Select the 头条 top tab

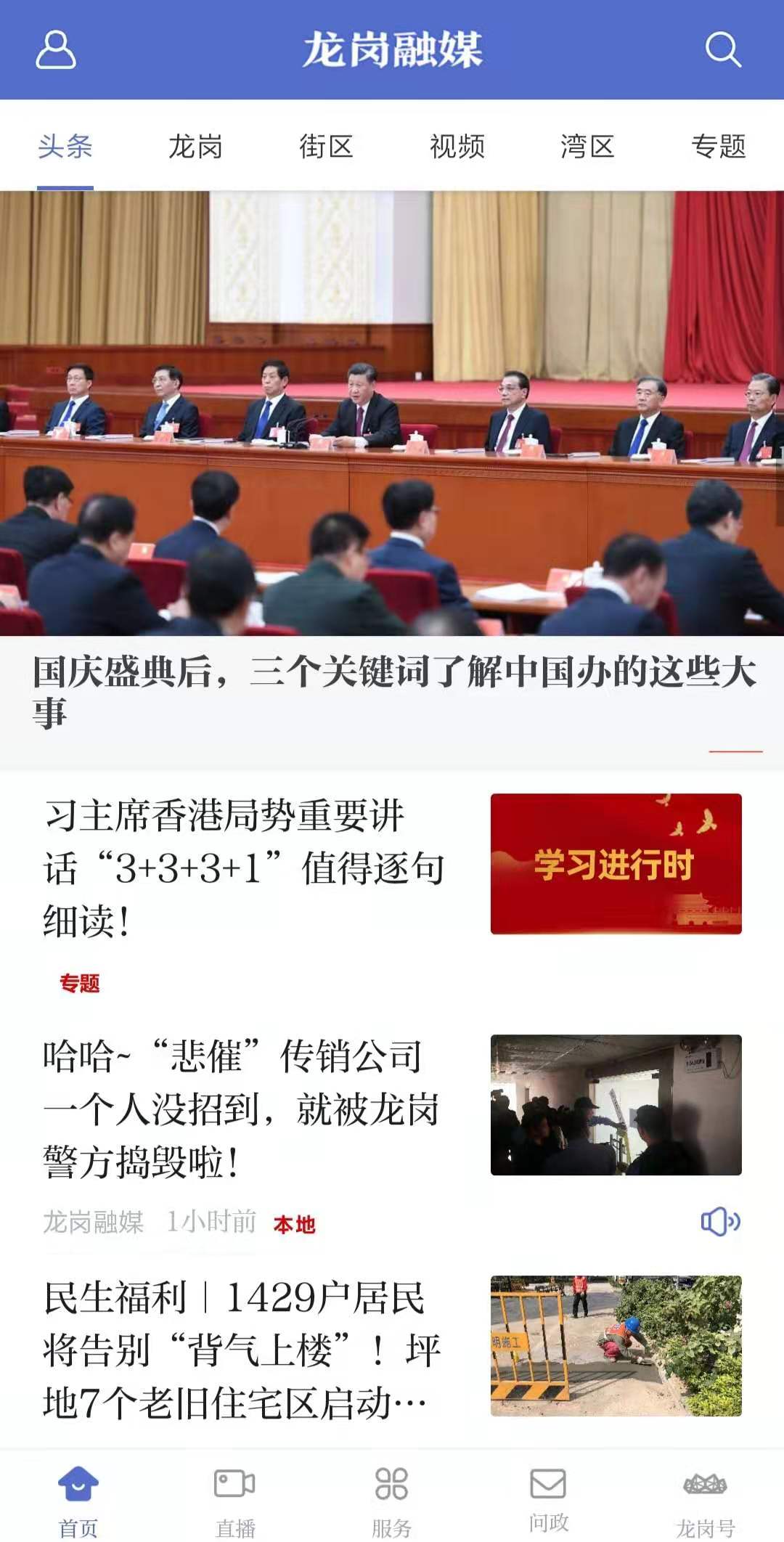pos(65,147)
